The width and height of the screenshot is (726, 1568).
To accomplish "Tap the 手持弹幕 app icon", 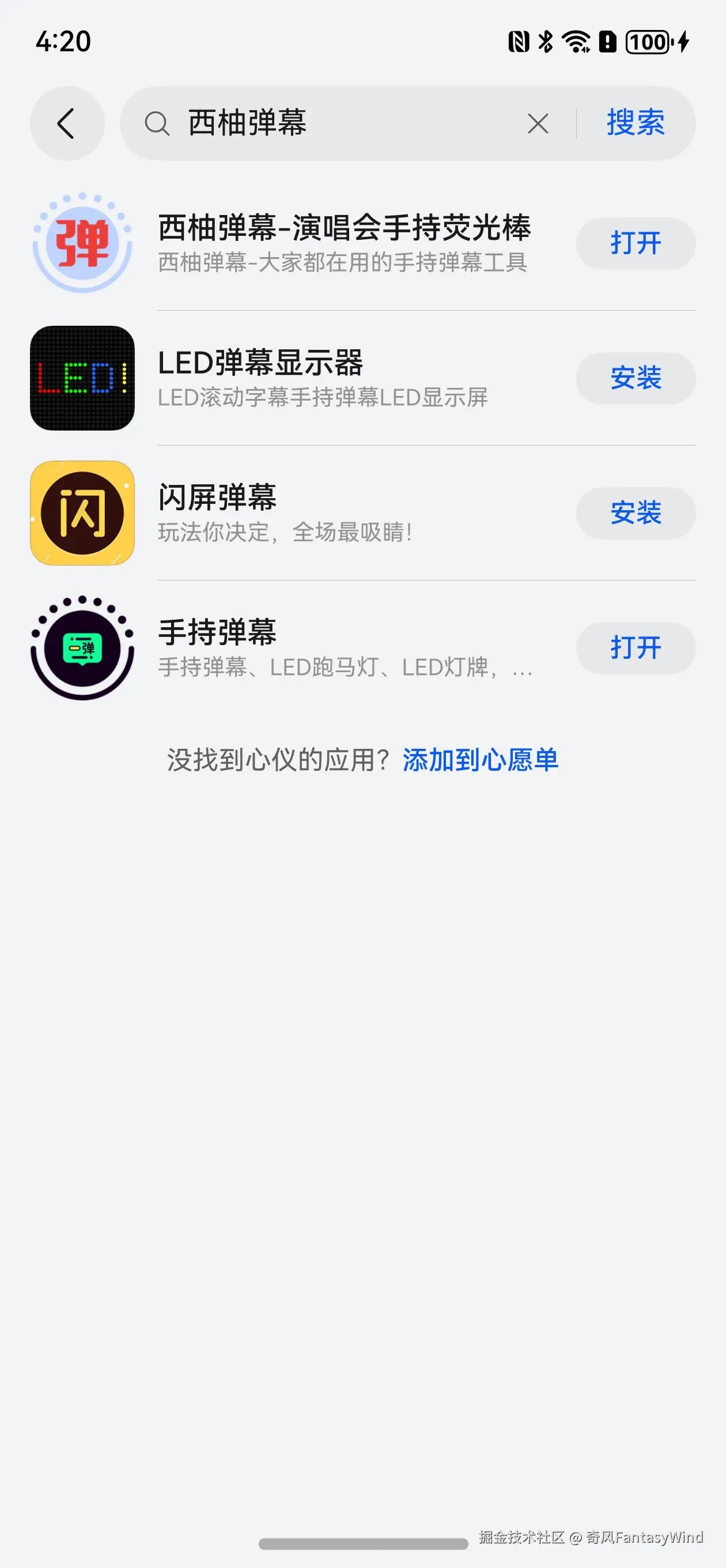I will pos(82,649).
